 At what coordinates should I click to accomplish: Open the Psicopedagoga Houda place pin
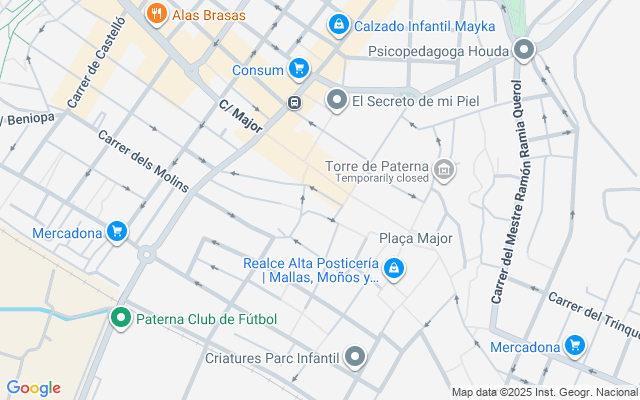[525, 50]
